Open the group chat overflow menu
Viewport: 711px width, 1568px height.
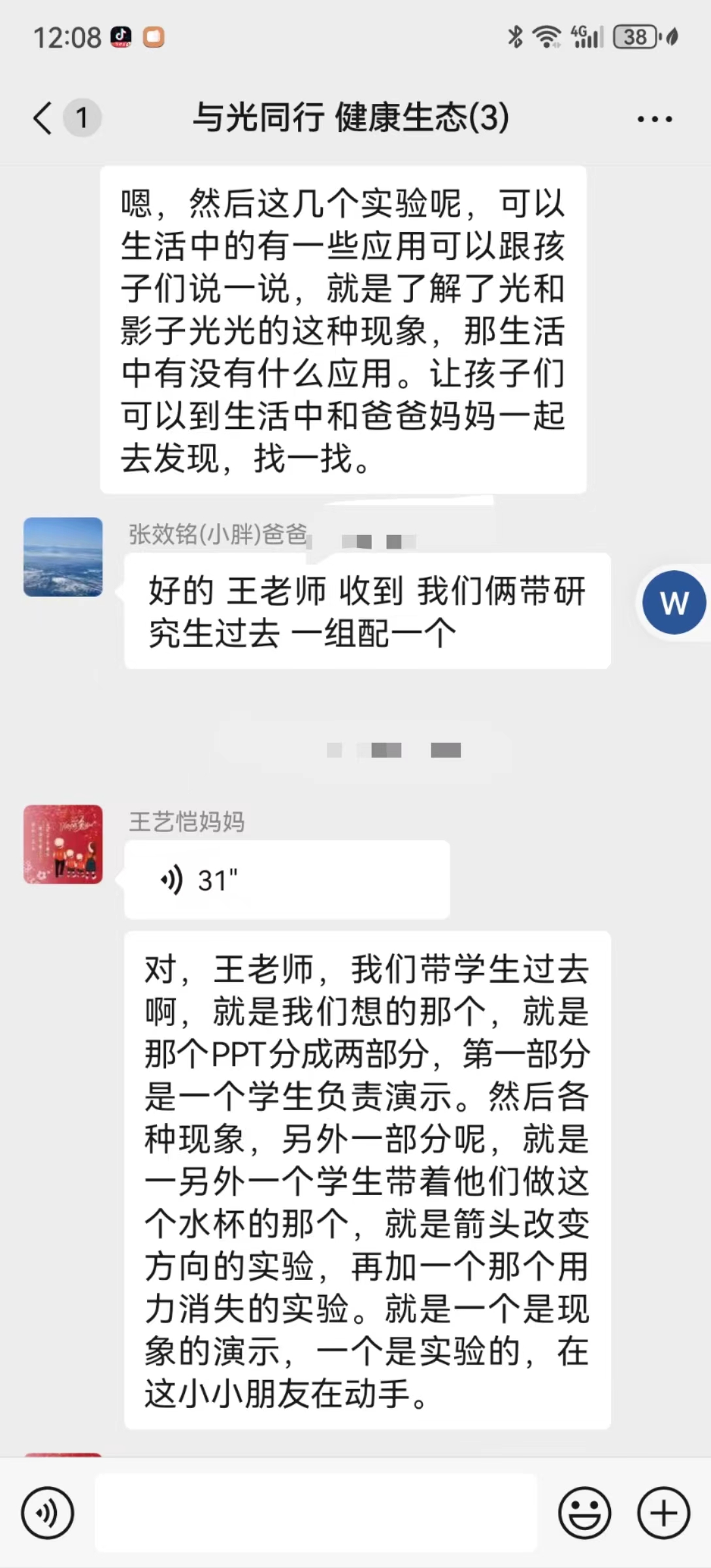click(x=654, y=119)
